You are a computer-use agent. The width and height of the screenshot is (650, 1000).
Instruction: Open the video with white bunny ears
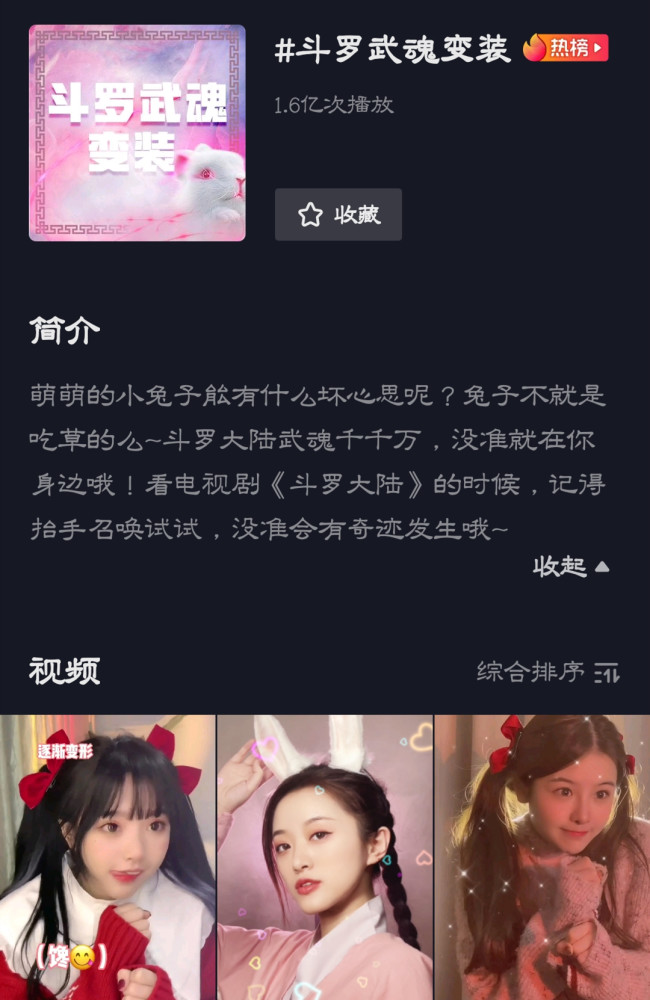[325, 857]
